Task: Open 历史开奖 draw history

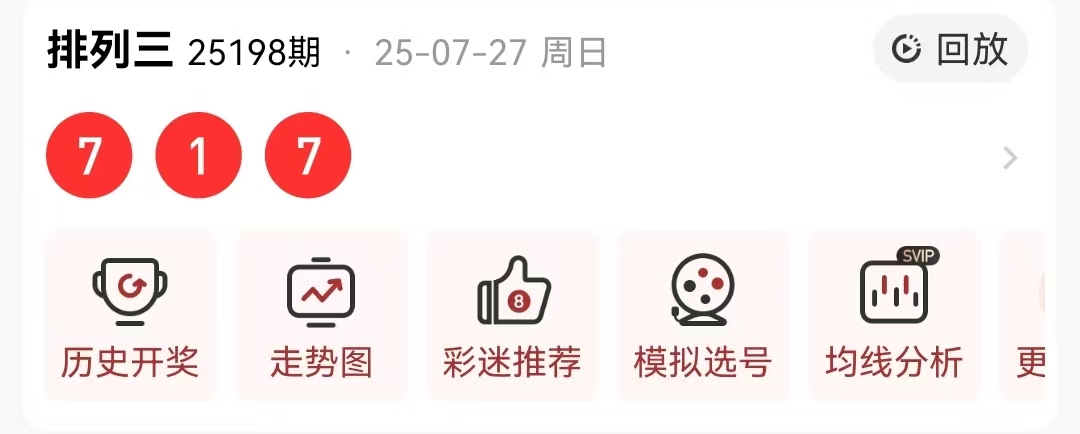Action: tap(130, 316)
